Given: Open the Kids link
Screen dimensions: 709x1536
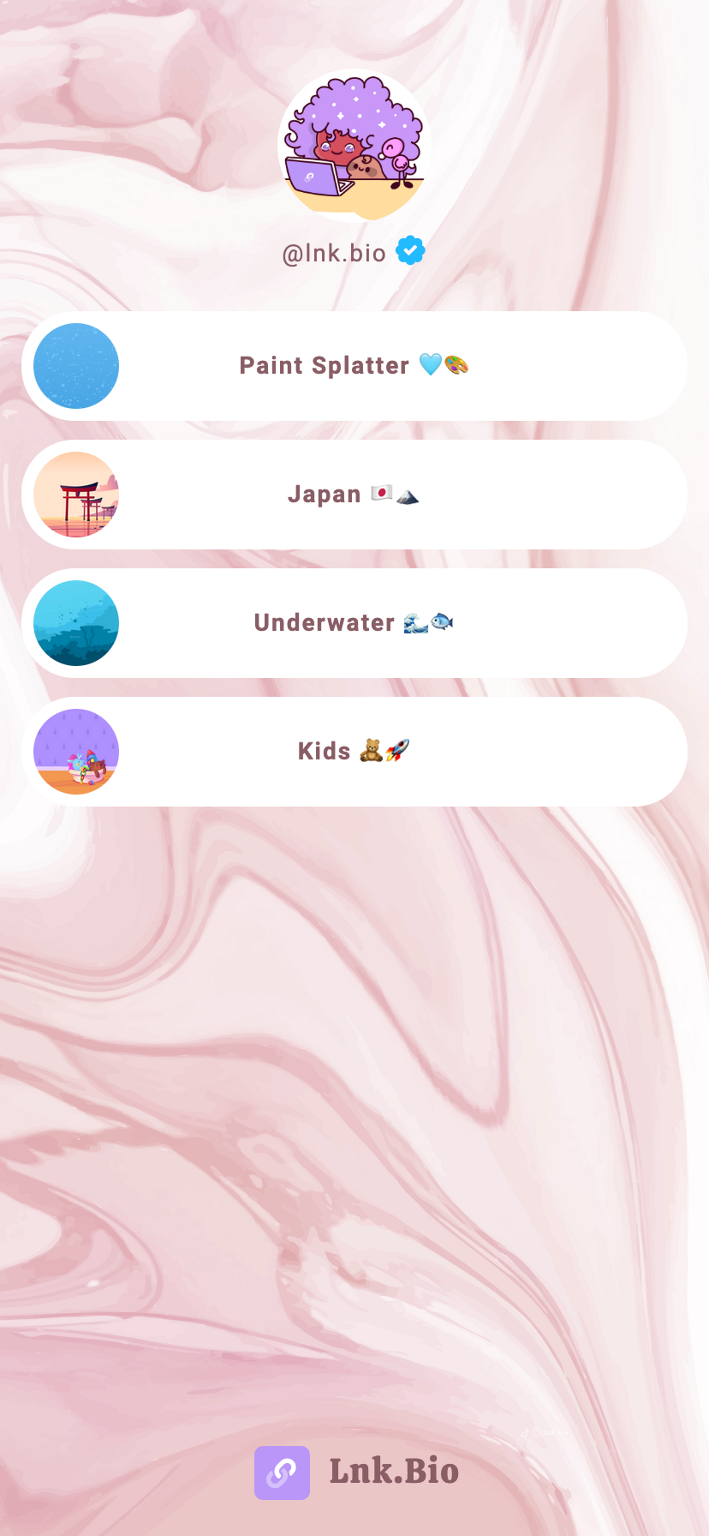Looking at the screenshot, I should [x=354, y=752].
